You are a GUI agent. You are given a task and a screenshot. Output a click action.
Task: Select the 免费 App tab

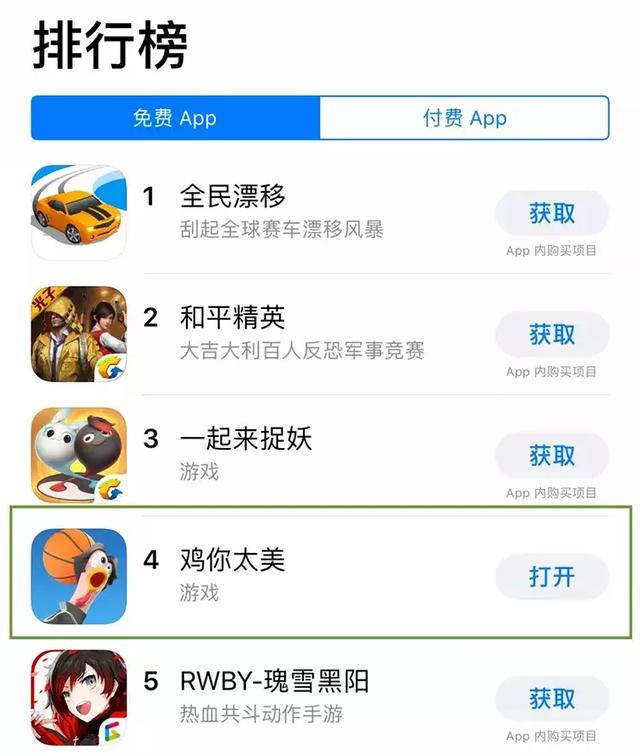coord(175,118)
